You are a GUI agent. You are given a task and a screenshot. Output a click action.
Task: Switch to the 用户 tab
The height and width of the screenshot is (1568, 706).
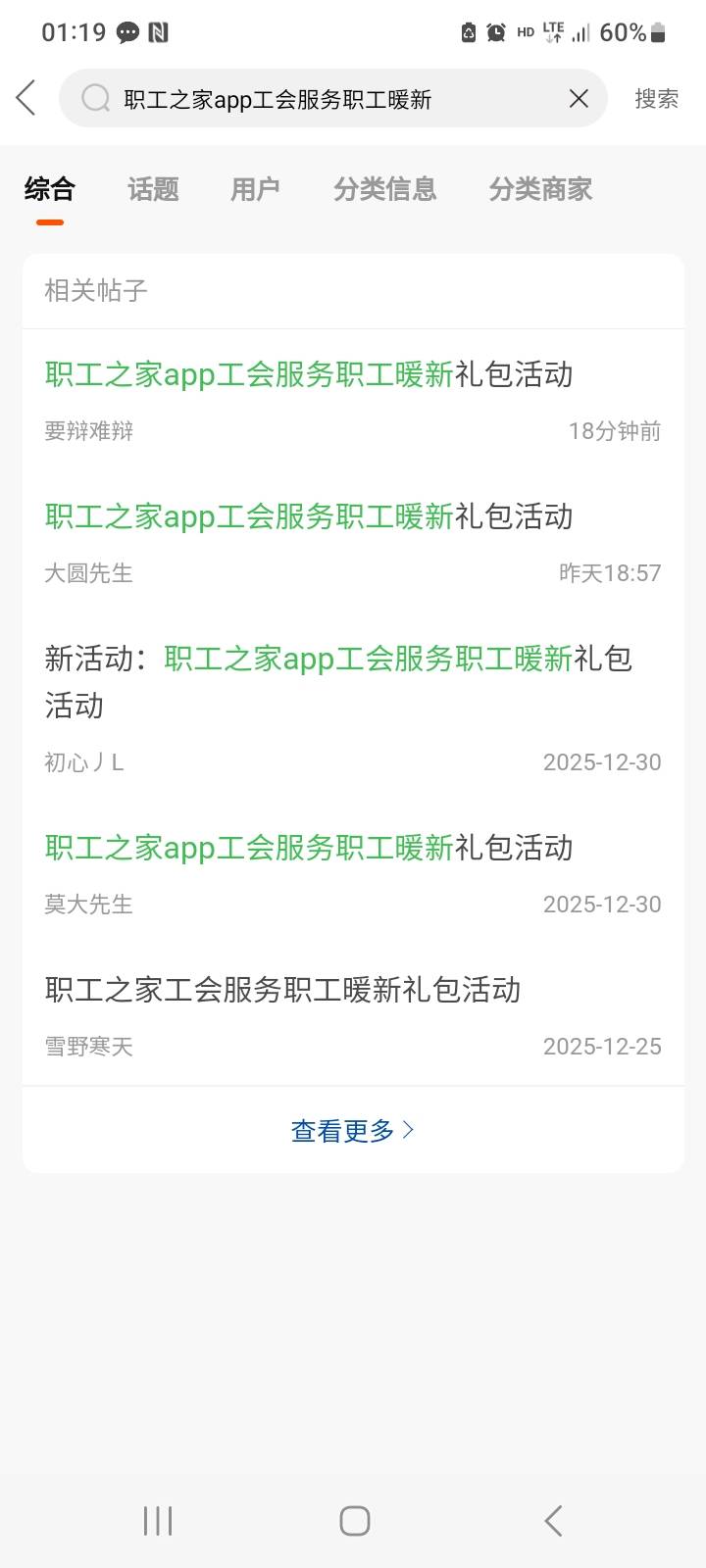pos(255,189)
